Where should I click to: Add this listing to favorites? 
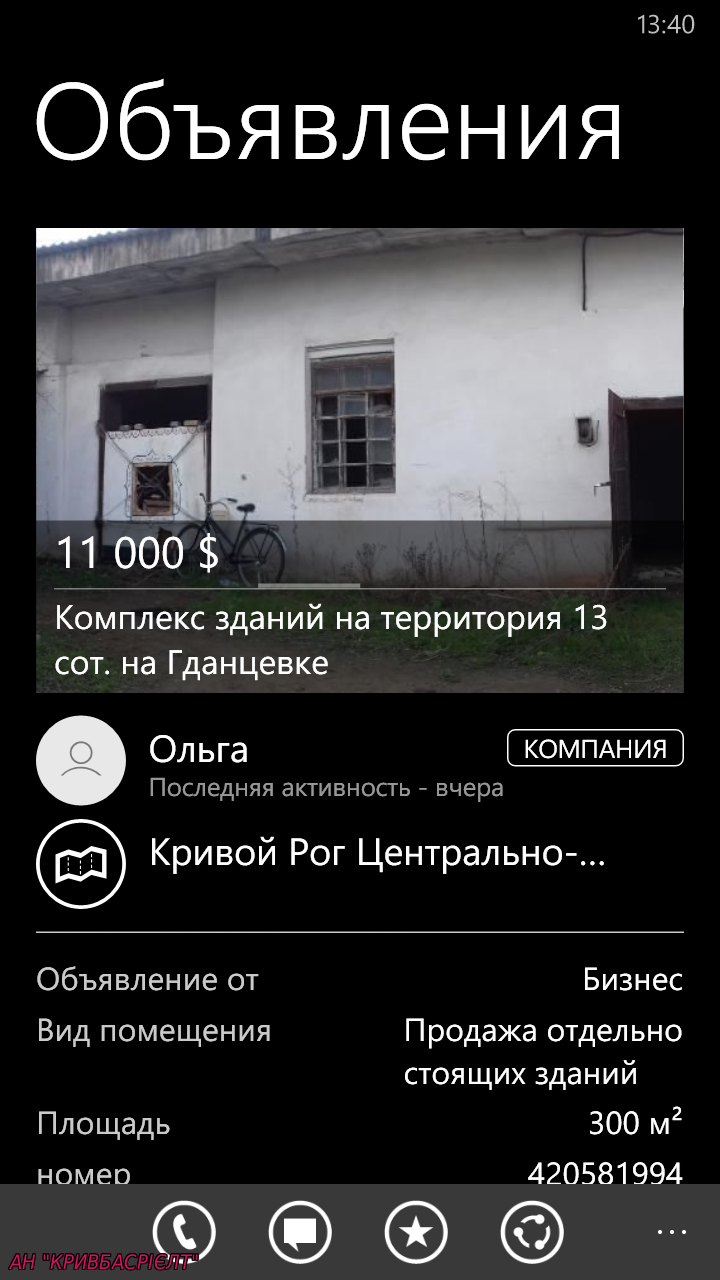tap(416, 1232)
